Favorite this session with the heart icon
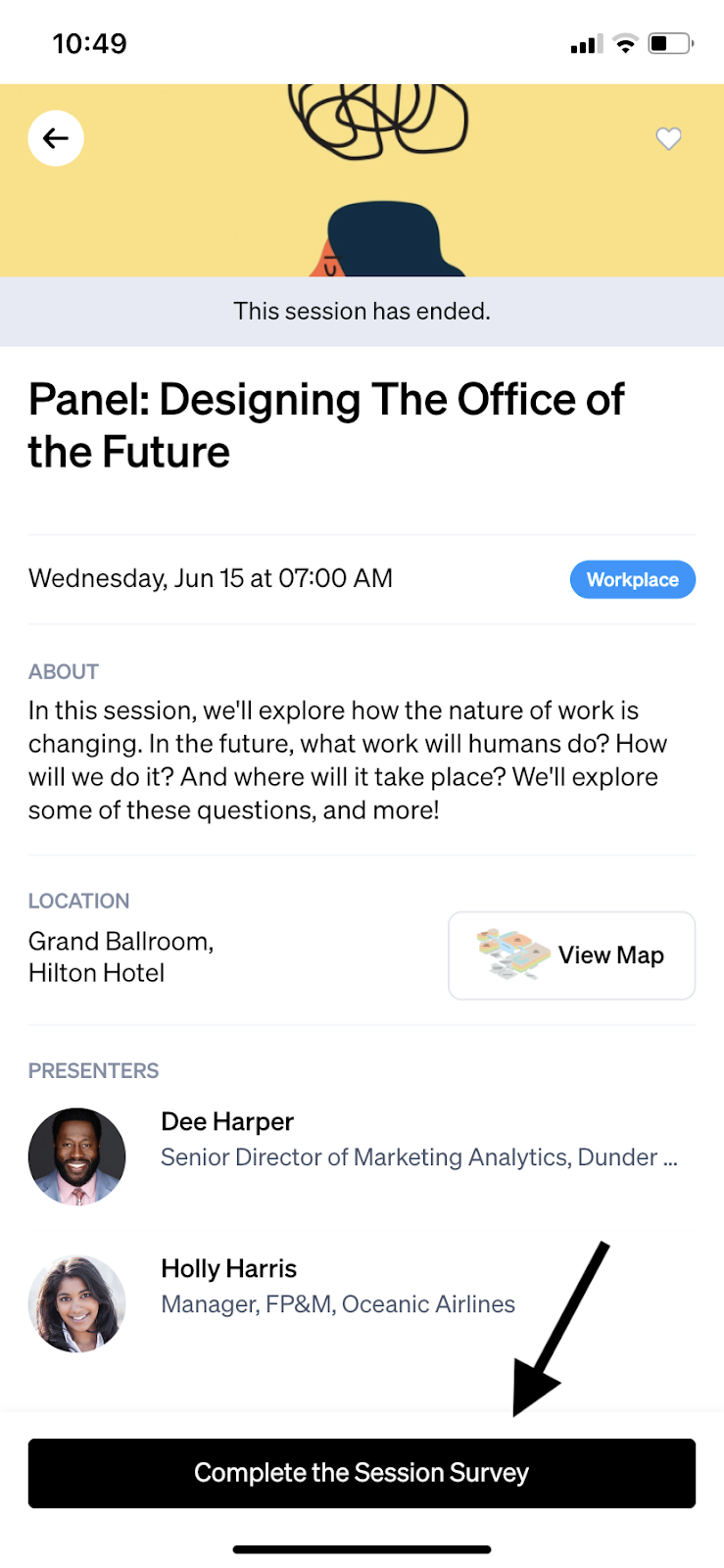The height and width of the screenshot is (1568, 724). pos(668,138)
